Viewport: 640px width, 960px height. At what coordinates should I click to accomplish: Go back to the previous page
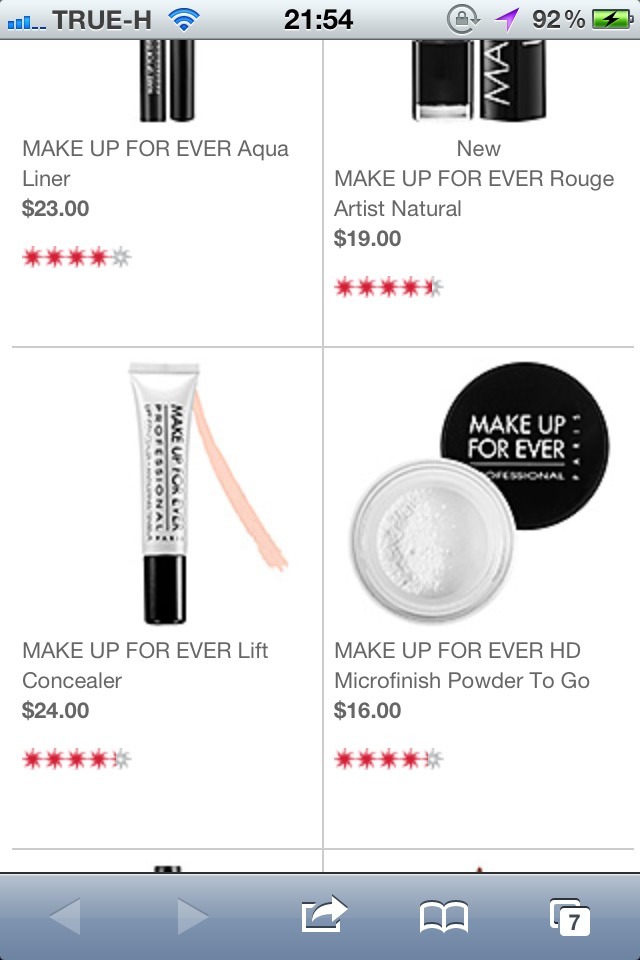click(x=65, y=916)
